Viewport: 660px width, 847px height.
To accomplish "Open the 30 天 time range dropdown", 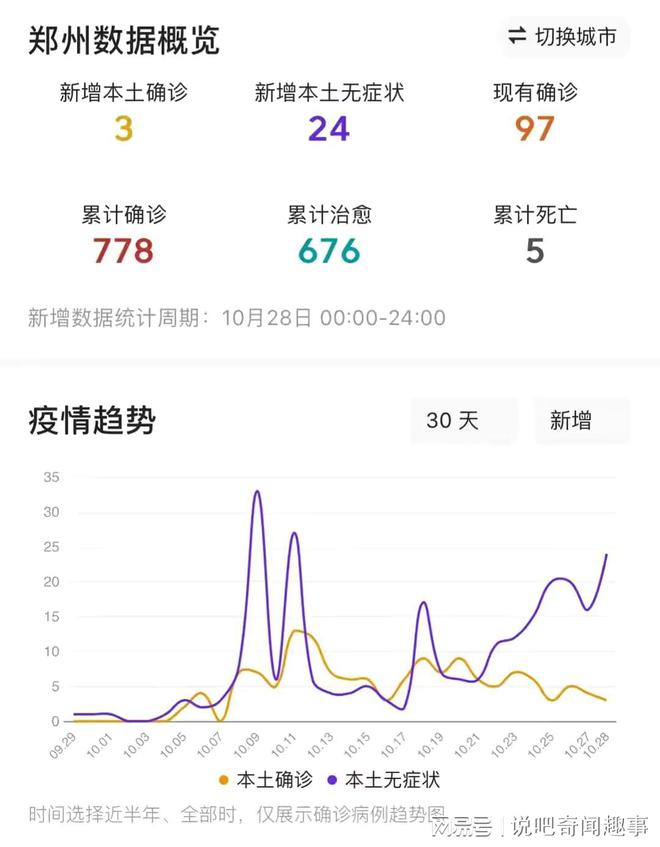I will [x=463, y=421].
